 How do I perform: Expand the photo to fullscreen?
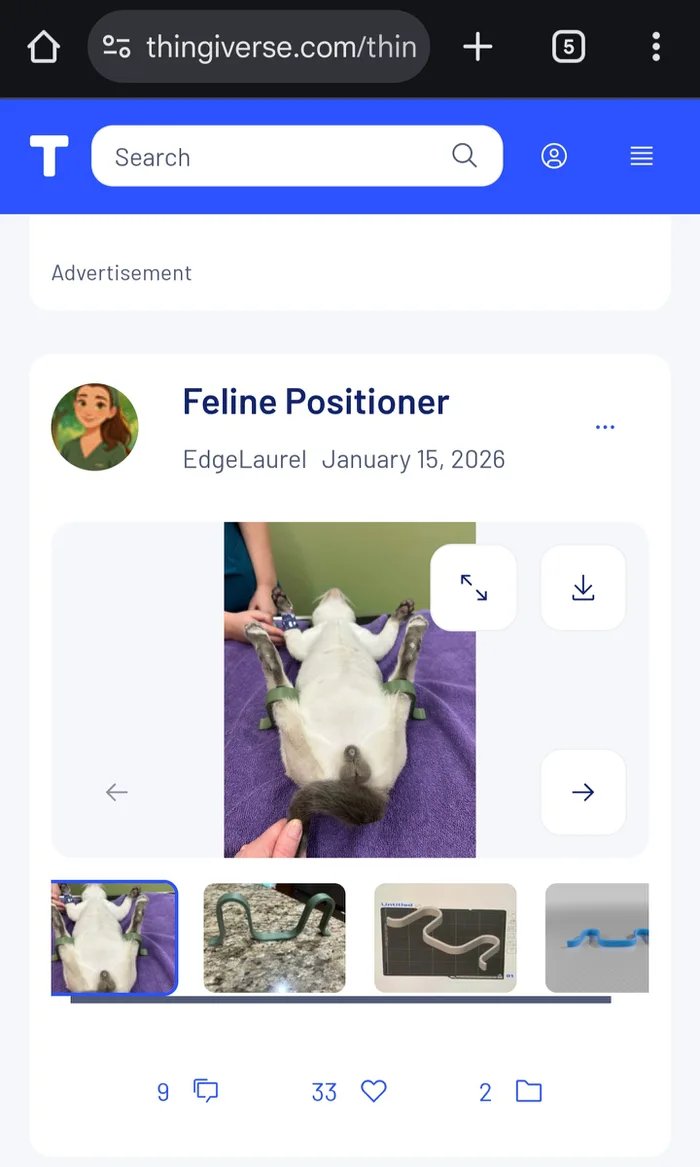tap(473, 588)
